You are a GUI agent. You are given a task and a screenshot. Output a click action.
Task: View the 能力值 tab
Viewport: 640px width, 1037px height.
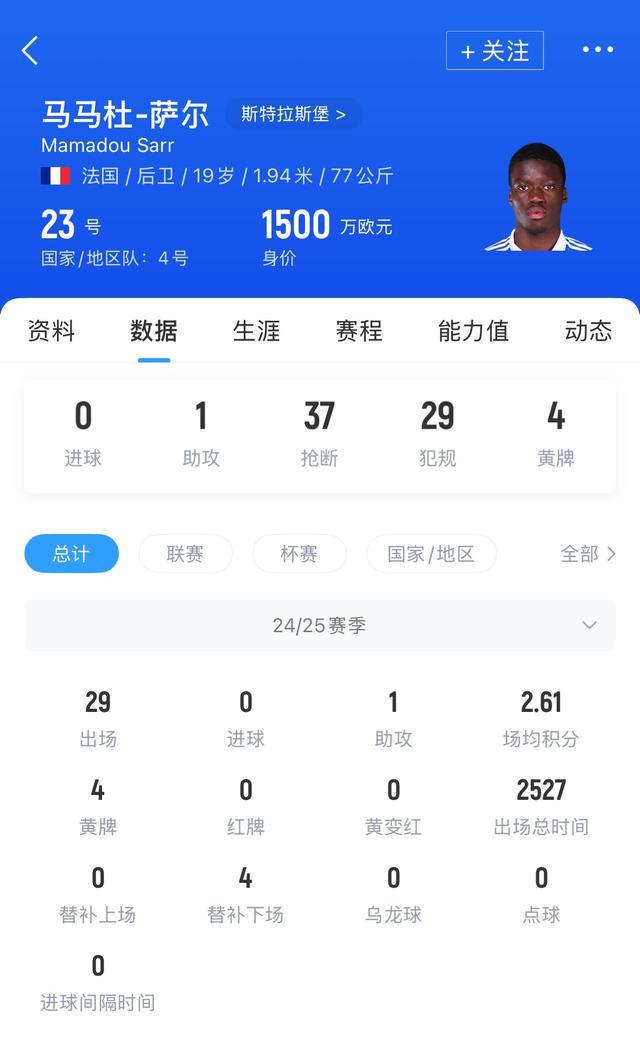coord(473,331)
